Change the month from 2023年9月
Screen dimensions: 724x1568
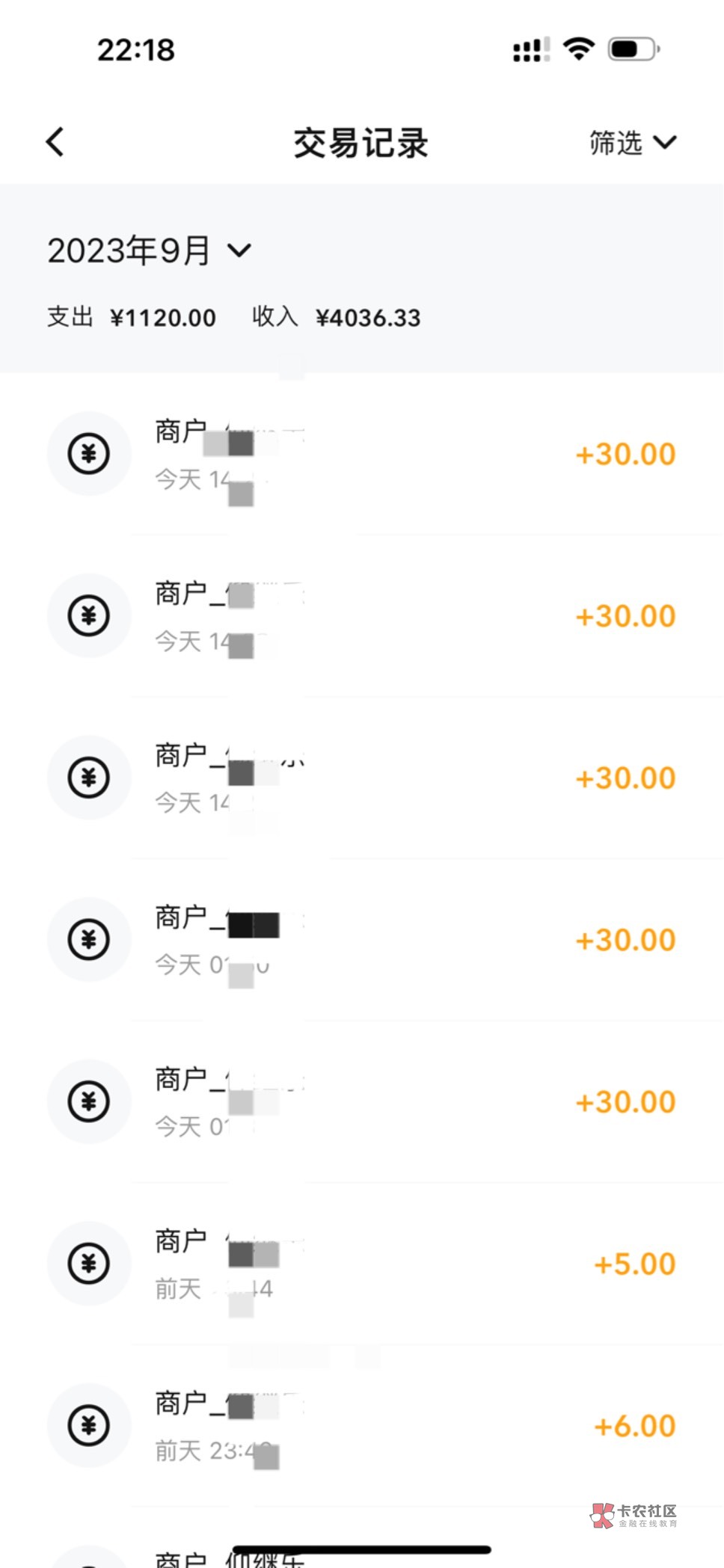pyautogui.click(x=150, y=250)
